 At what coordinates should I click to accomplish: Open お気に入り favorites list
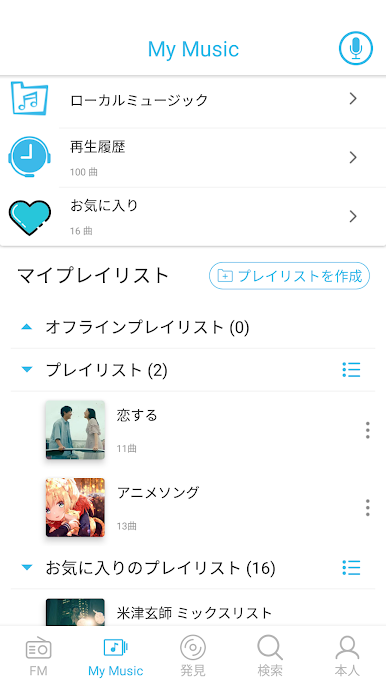[193, 217]
